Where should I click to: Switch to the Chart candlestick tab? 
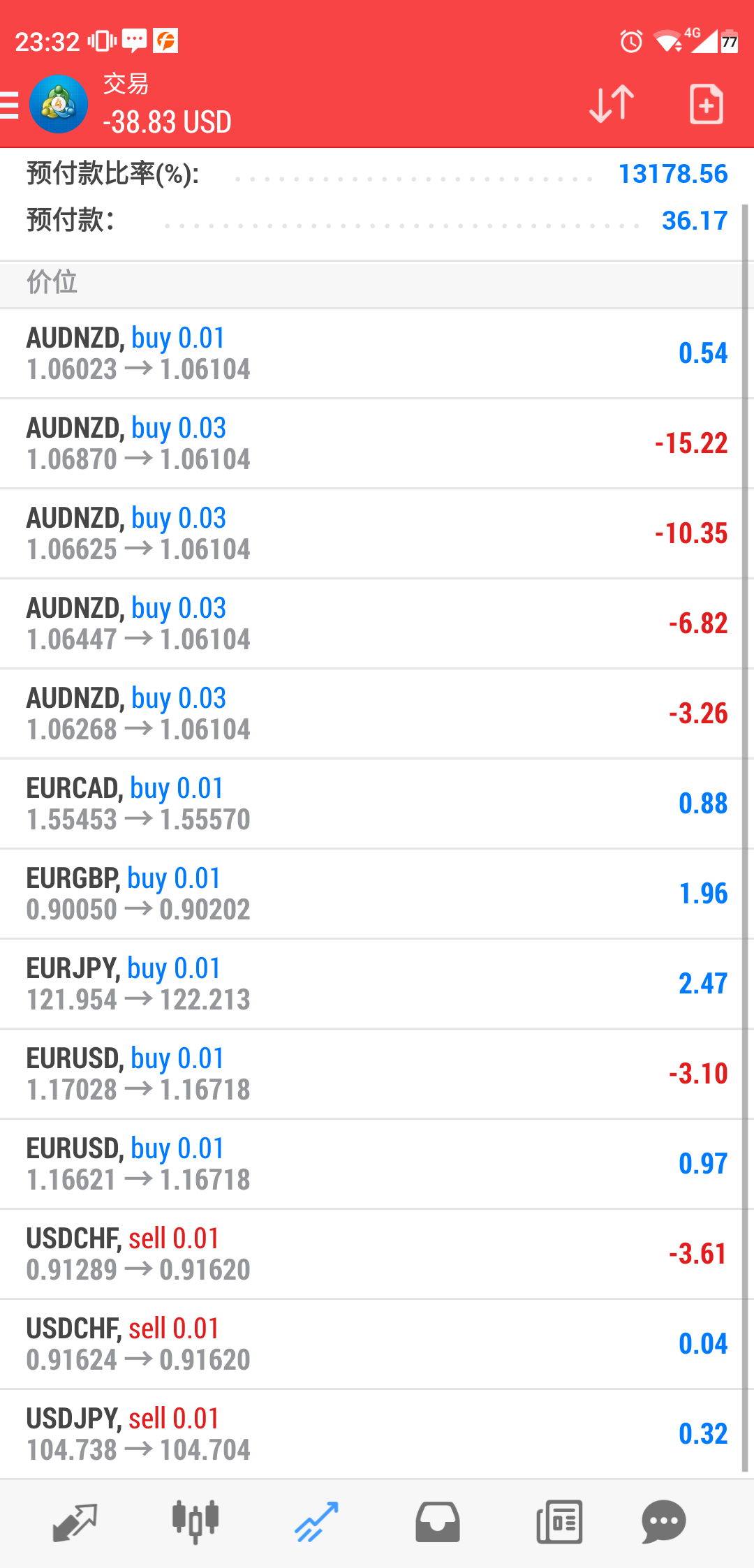coord(195,1522)
